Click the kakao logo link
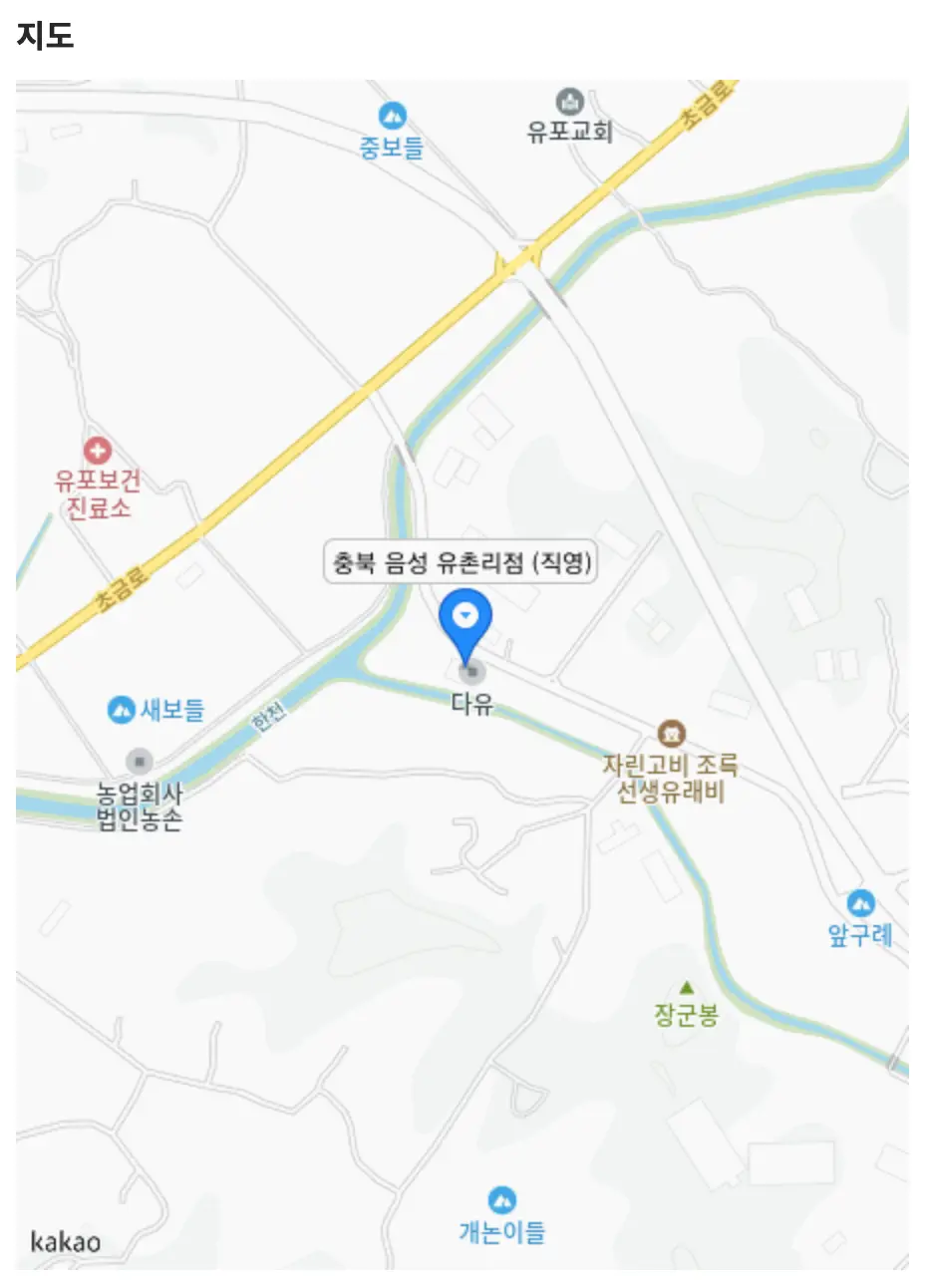925x1288 pixels. pos(64,1241)
